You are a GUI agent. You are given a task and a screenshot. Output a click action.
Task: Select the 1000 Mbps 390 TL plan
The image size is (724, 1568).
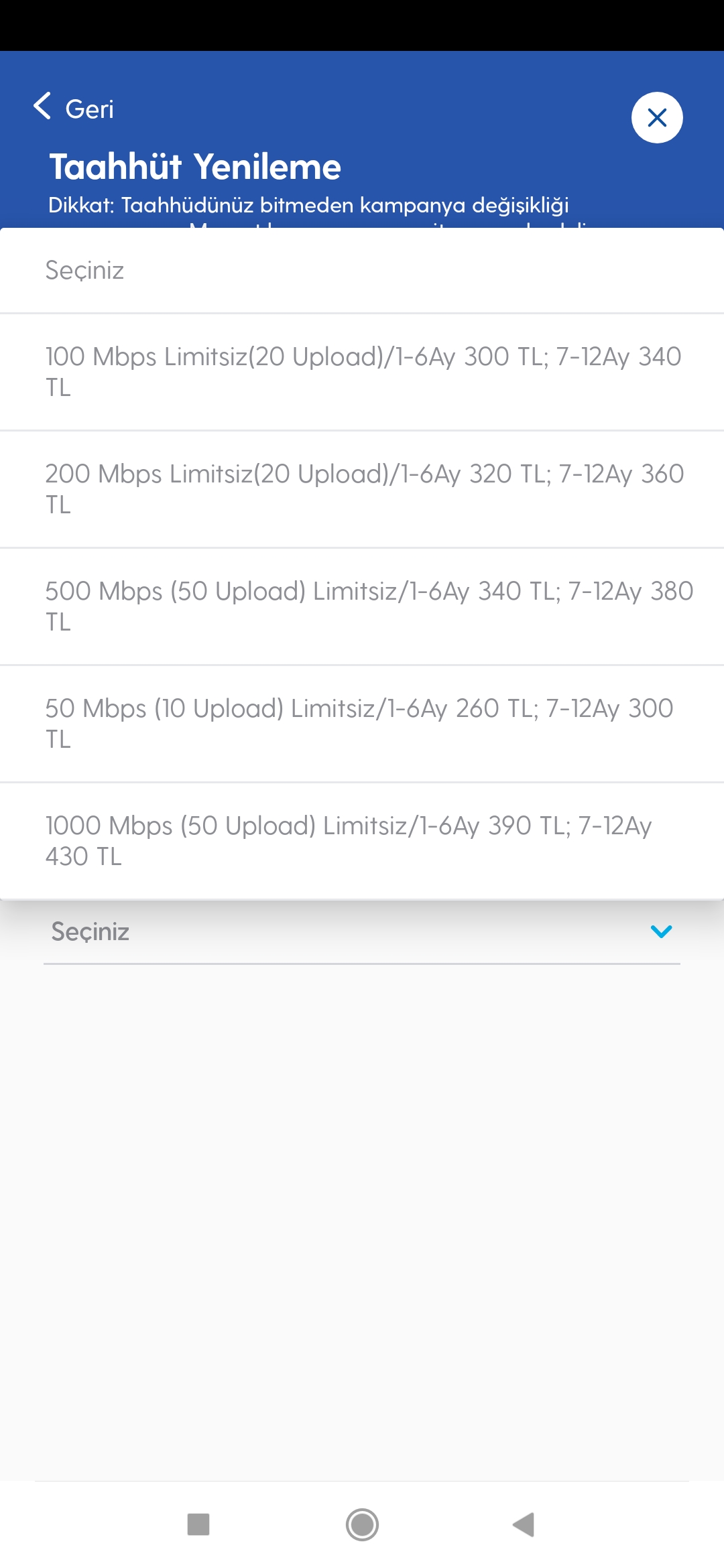362,841
